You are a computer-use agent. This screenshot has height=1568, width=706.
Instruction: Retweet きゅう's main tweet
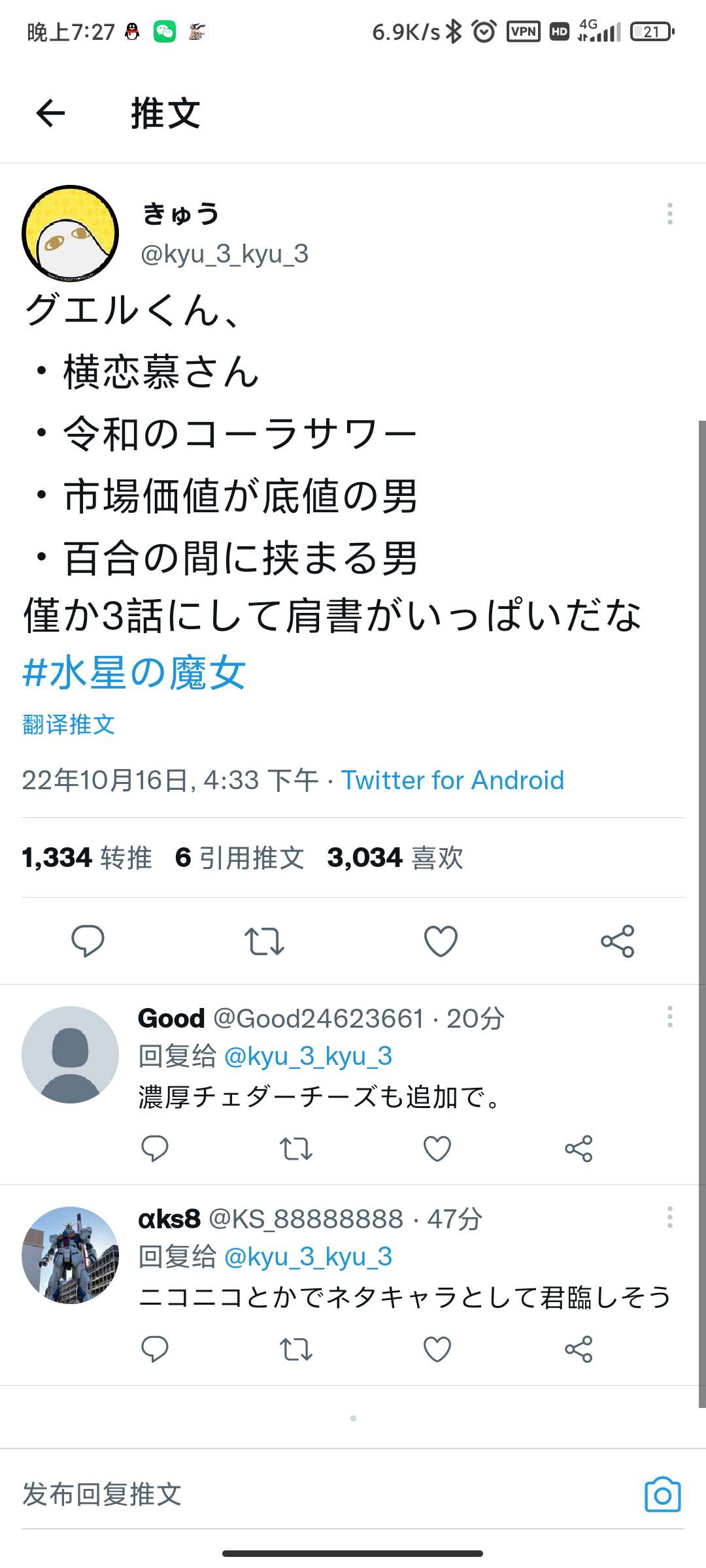coord(264,941)
